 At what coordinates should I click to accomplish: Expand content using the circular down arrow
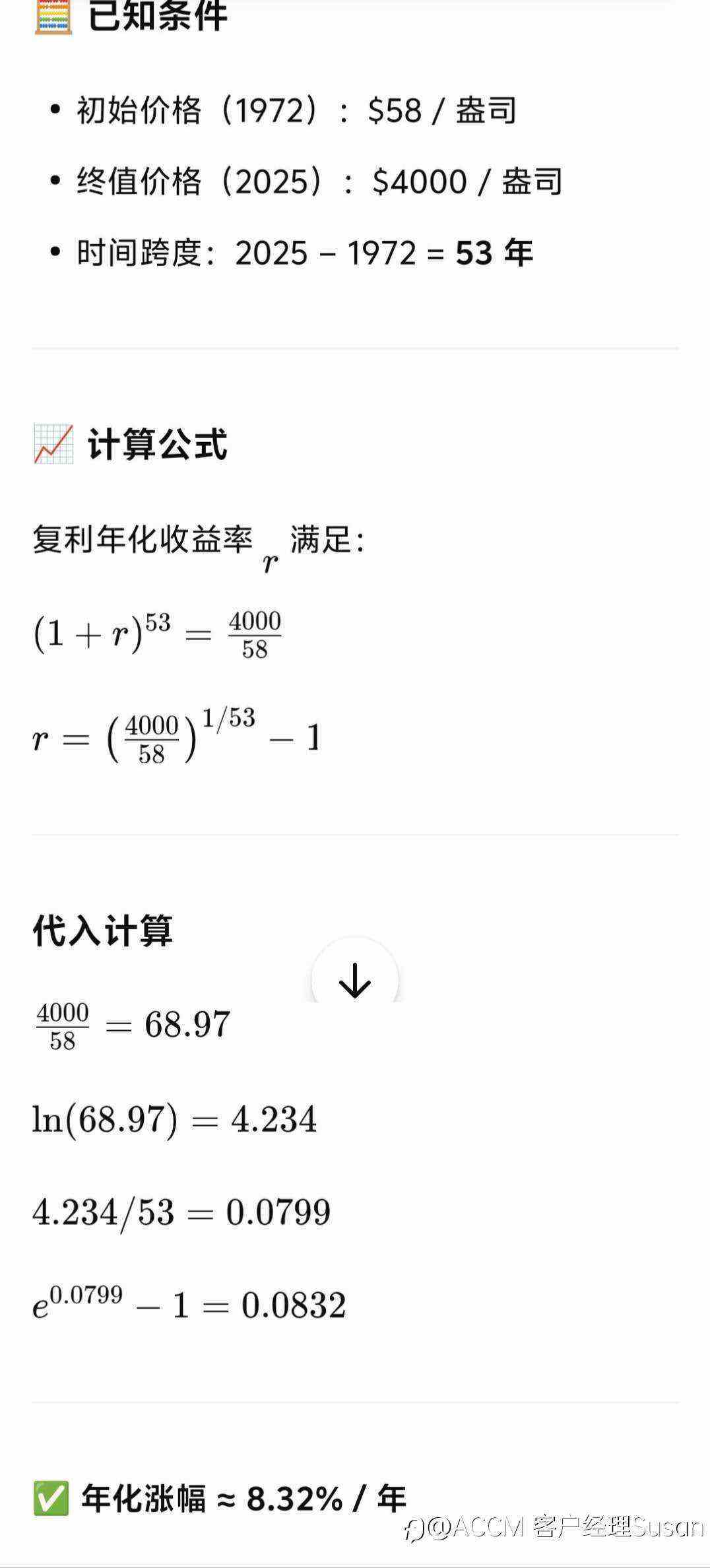pos(354,981)
